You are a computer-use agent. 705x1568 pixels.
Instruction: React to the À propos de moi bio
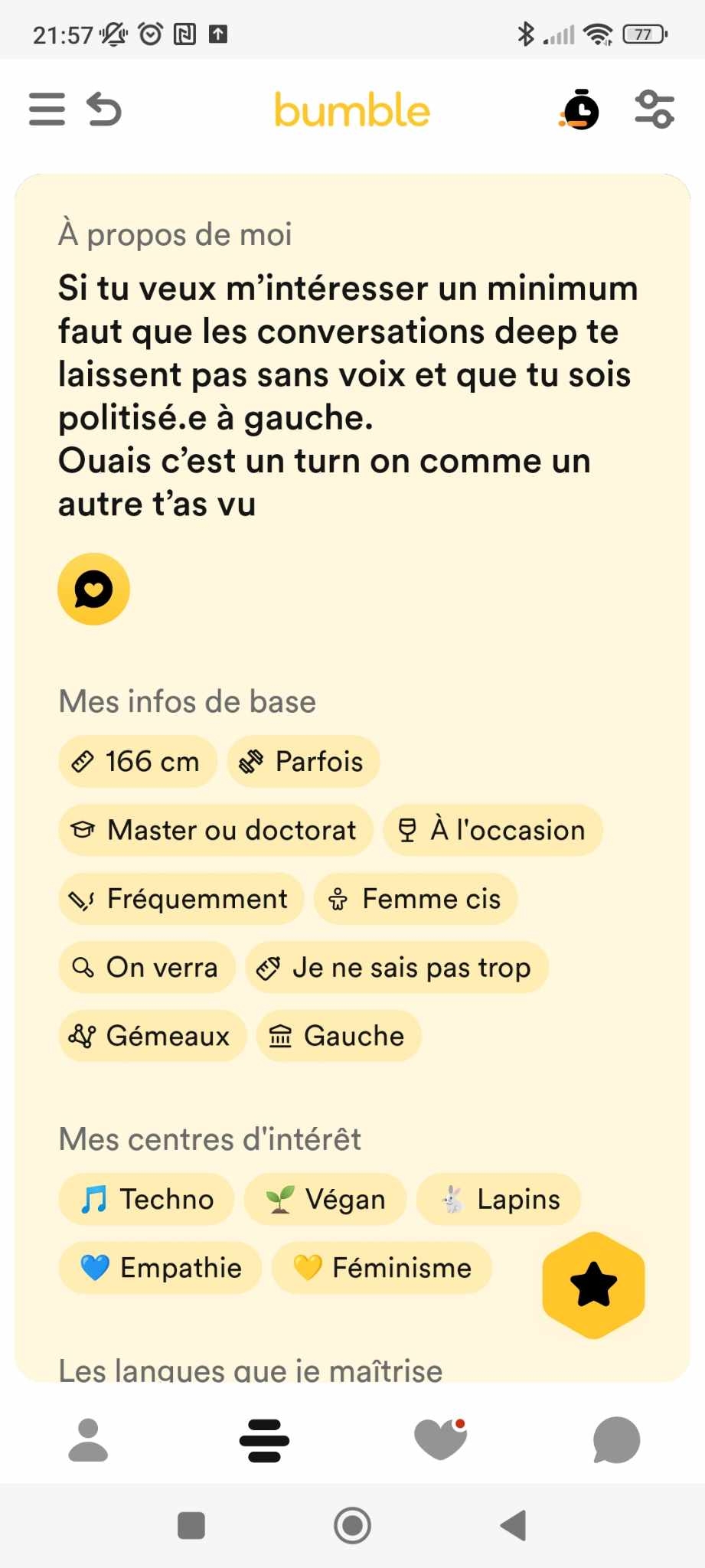tap(93, 589)
